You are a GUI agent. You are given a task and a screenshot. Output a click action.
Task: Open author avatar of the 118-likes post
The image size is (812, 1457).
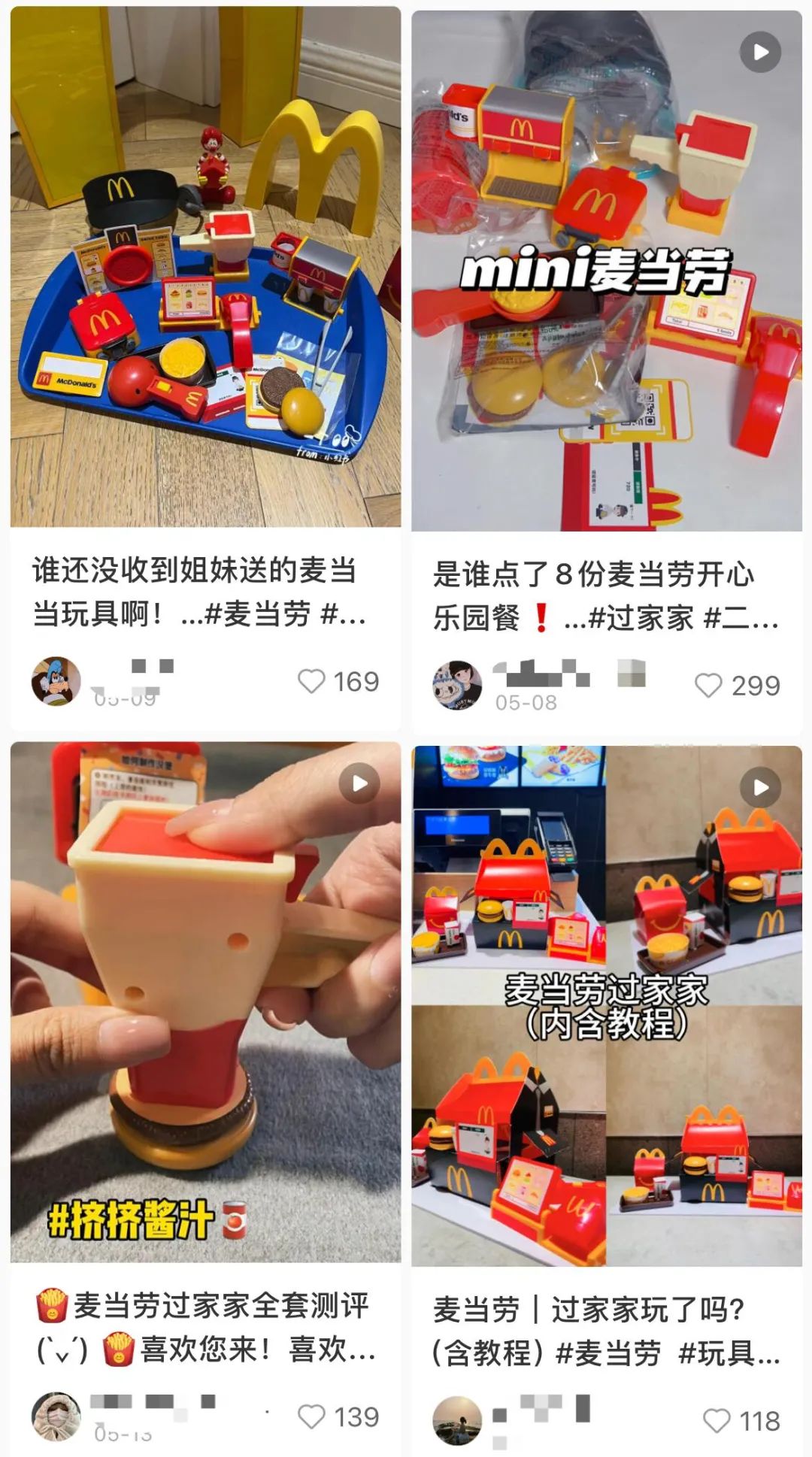[456, 1421]
